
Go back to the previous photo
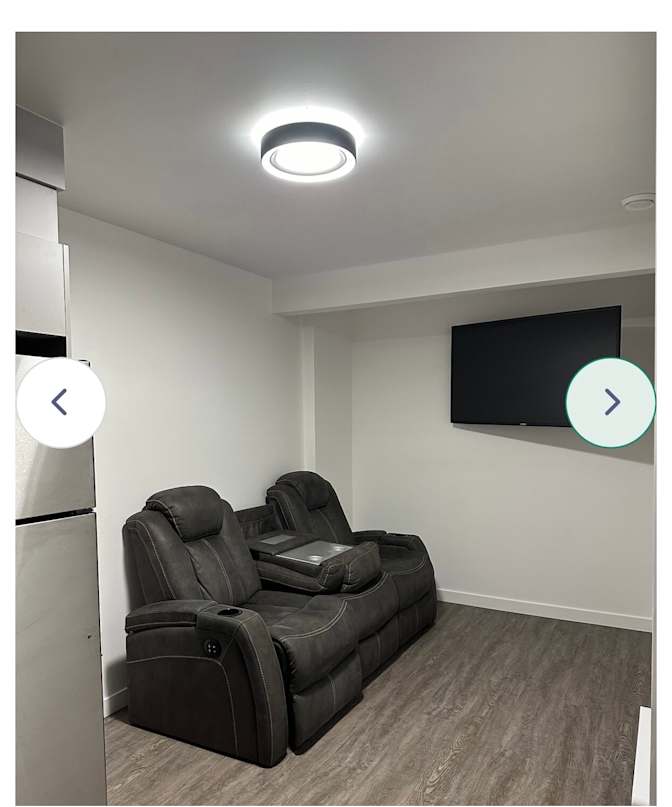pos(60,402)
